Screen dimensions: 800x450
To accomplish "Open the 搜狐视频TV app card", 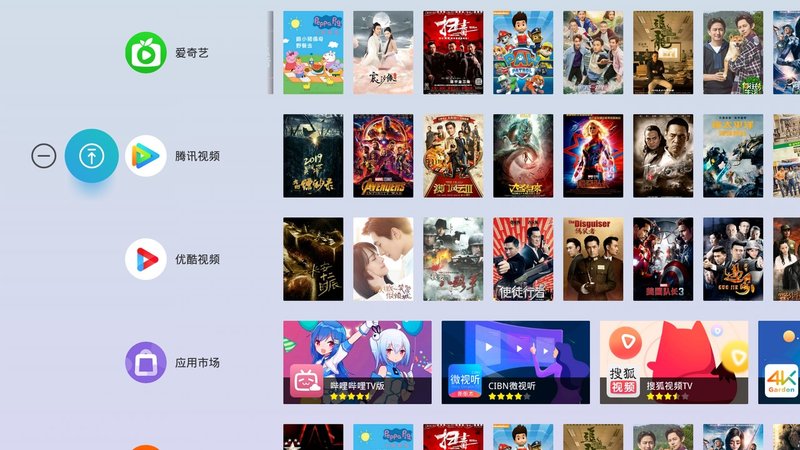I will coord(674,362).
